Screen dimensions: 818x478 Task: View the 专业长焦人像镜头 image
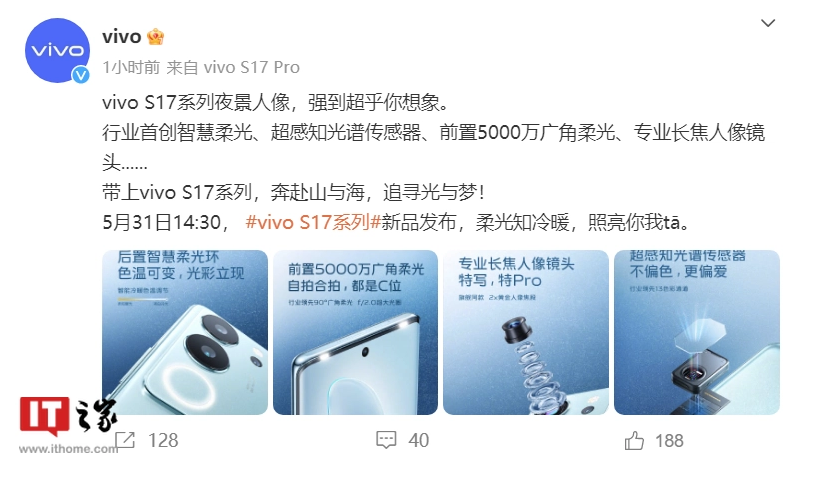(x=525, y=332)
